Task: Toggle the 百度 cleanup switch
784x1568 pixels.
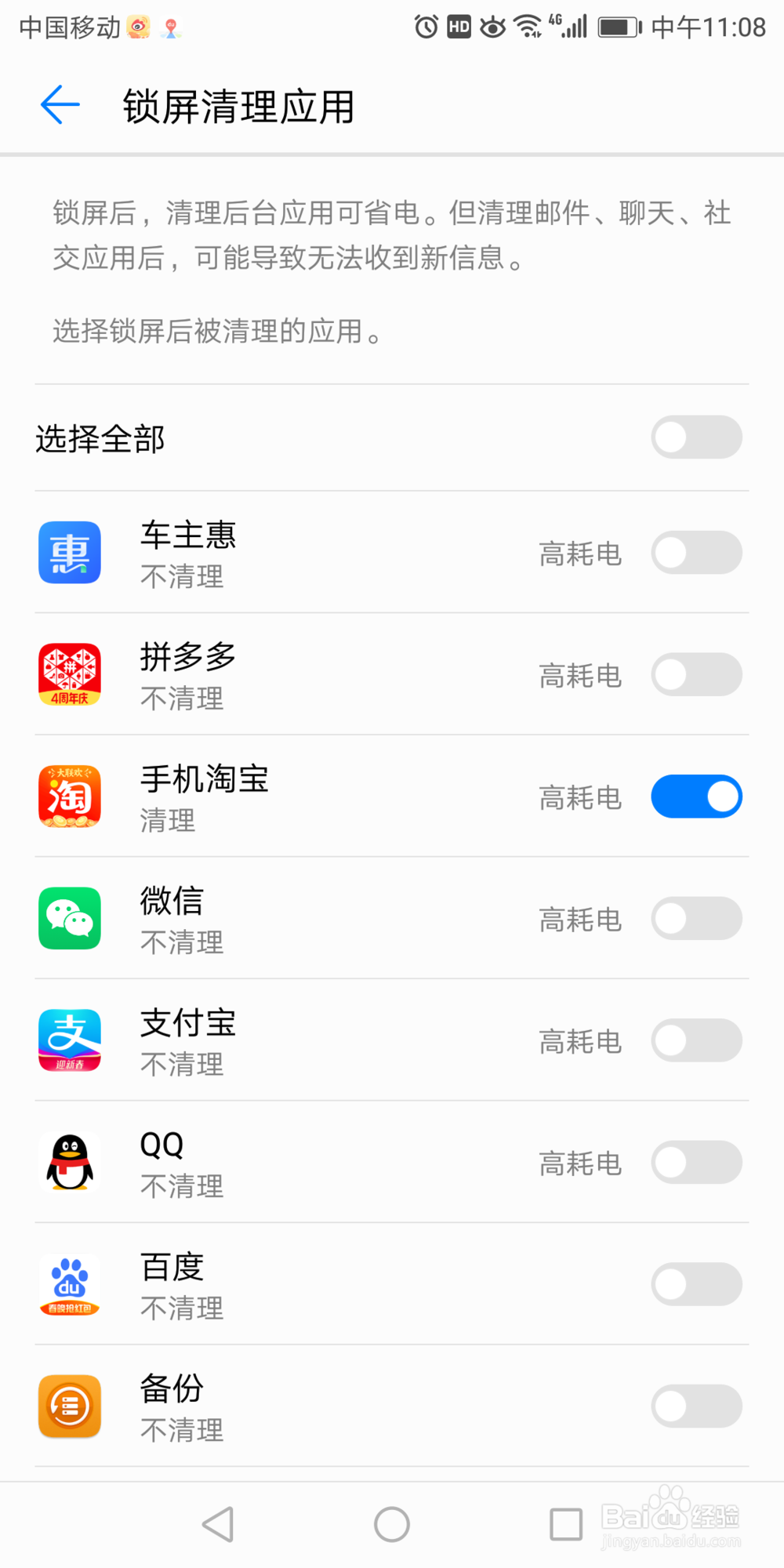Action: tap(696, 1284)
